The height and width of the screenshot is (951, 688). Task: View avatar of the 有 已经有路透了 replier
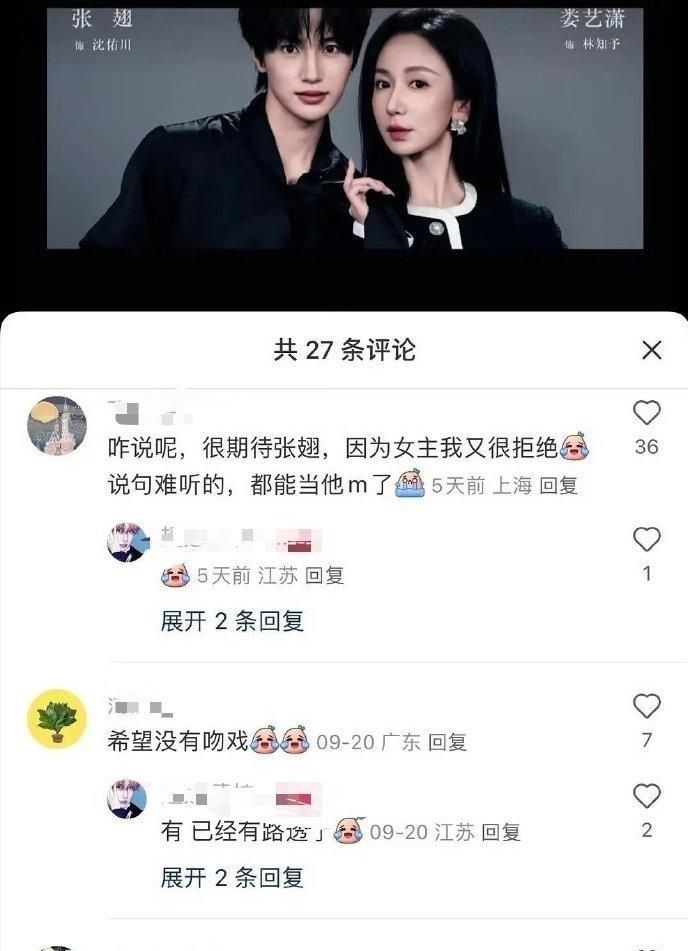pyautogui.click(x=127, y=800)
